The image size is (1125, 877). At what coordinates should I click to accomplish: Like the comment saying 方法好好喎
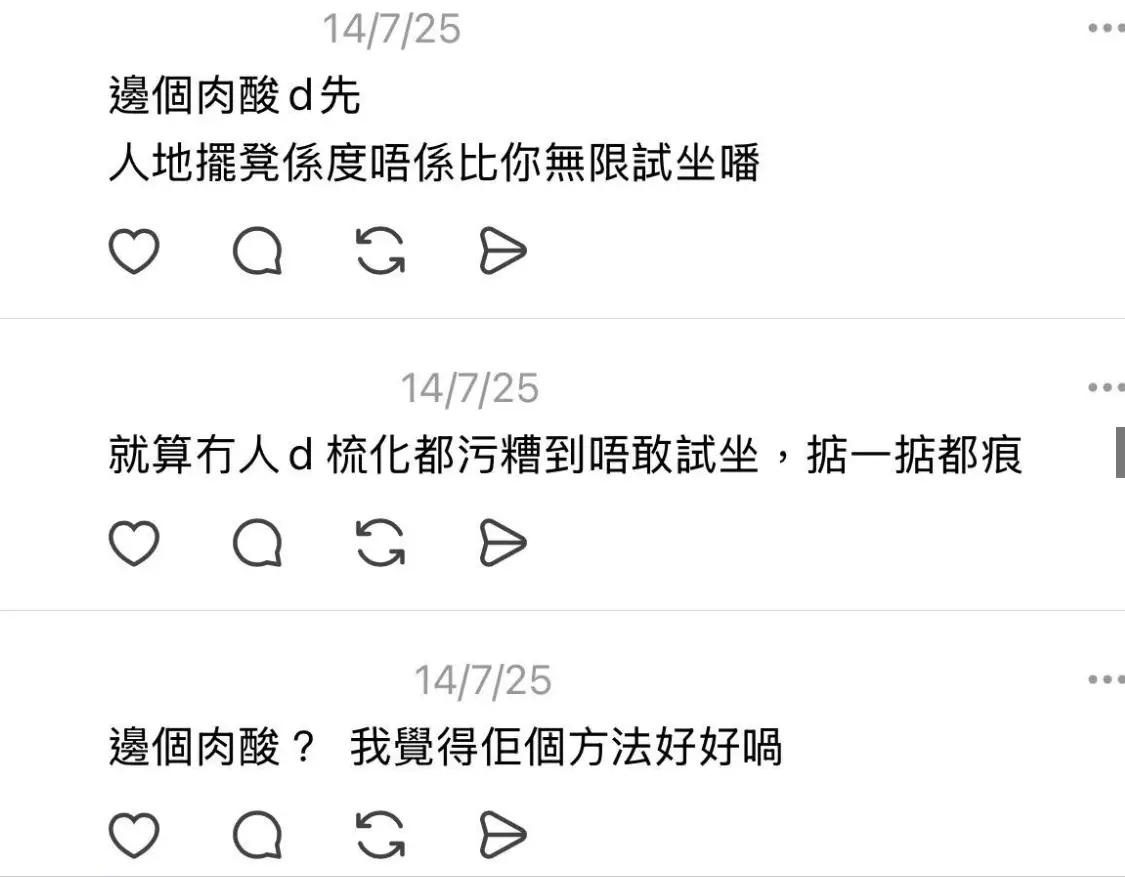(133, 836)
